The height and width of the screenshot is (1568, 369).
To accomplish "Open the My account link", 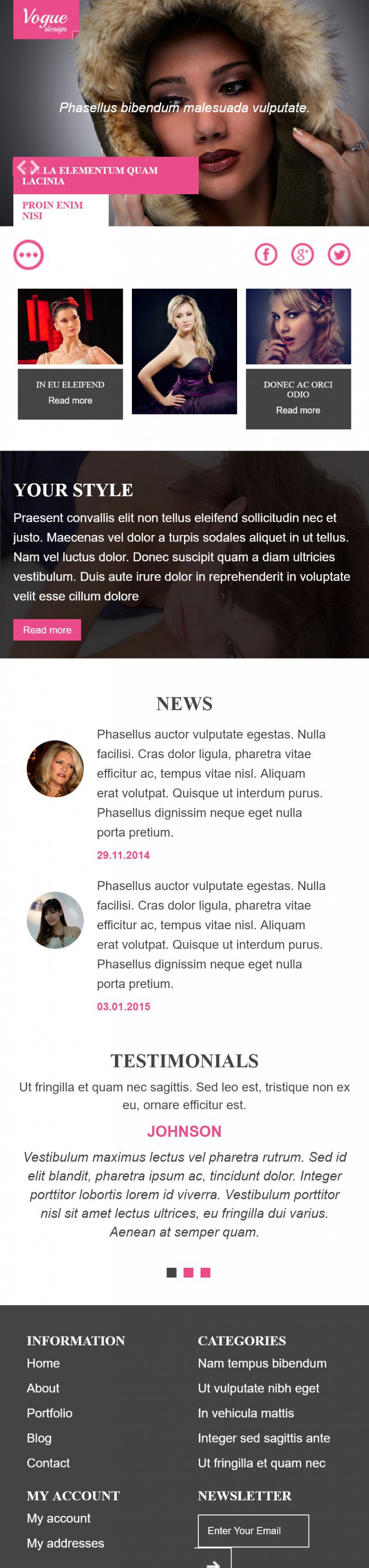I will [59, 1519].
